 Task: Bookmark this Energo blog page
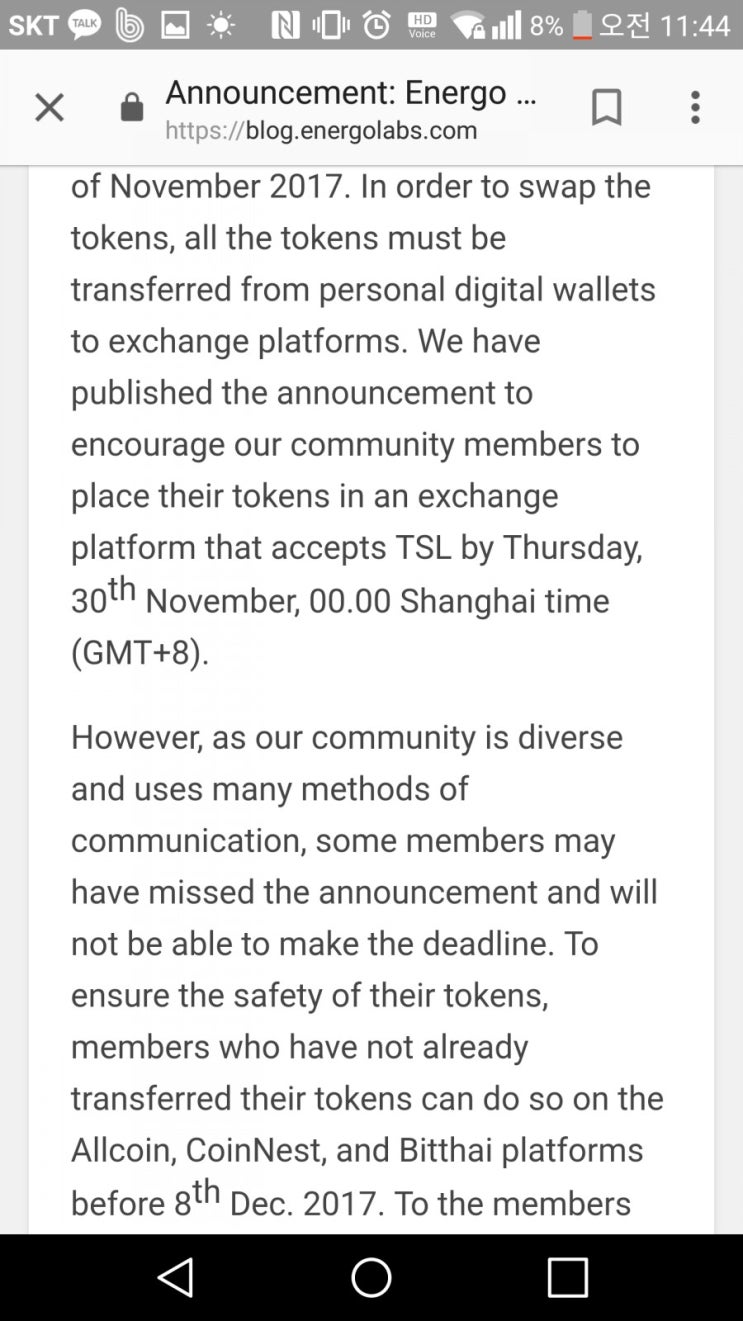(606, 107)
